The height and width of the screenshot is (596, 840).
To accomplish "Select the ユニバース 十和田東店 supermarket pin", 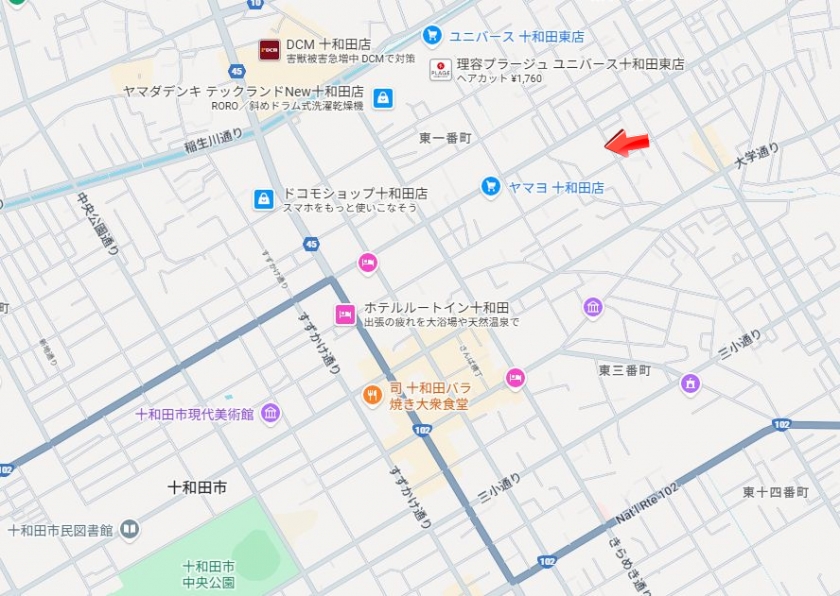I will pos(432,36).
